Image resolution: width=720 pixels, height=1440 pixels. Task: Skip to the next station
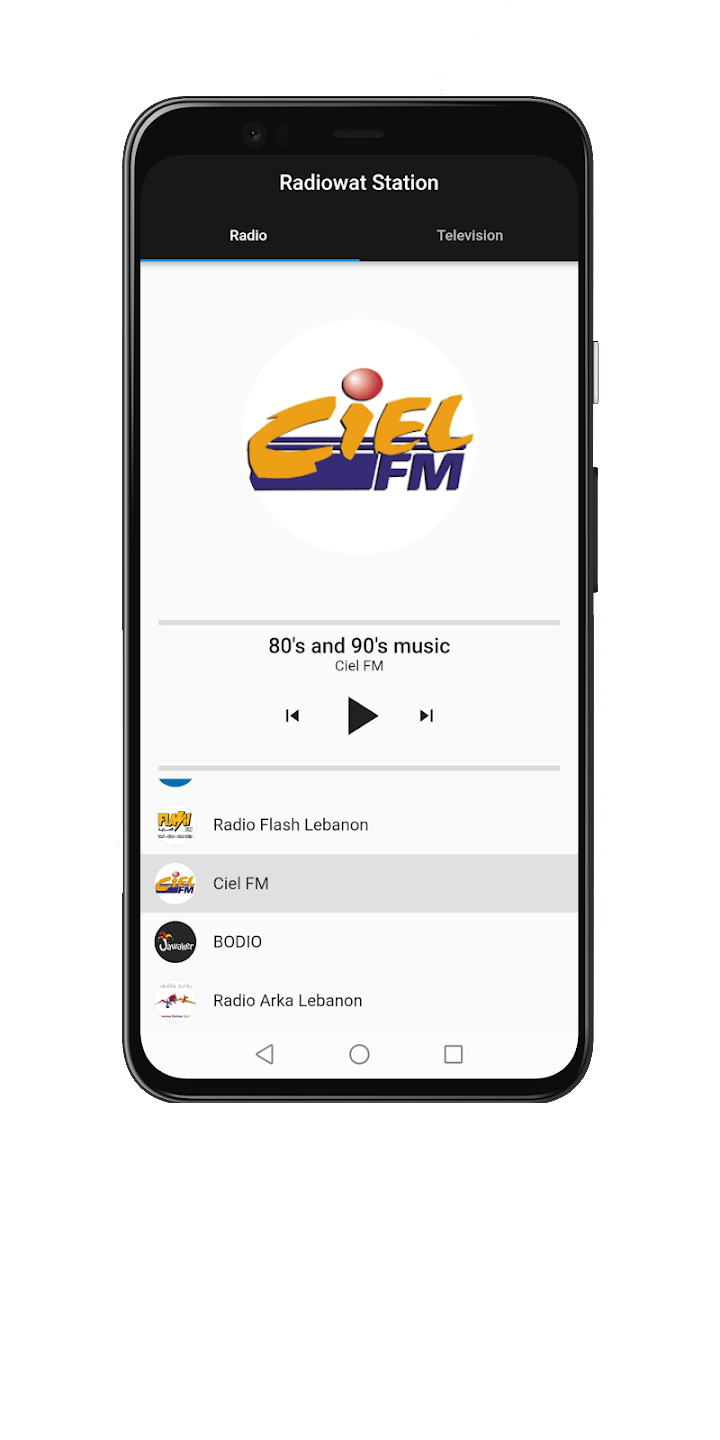pyautogui.click(x=427, y=716)
